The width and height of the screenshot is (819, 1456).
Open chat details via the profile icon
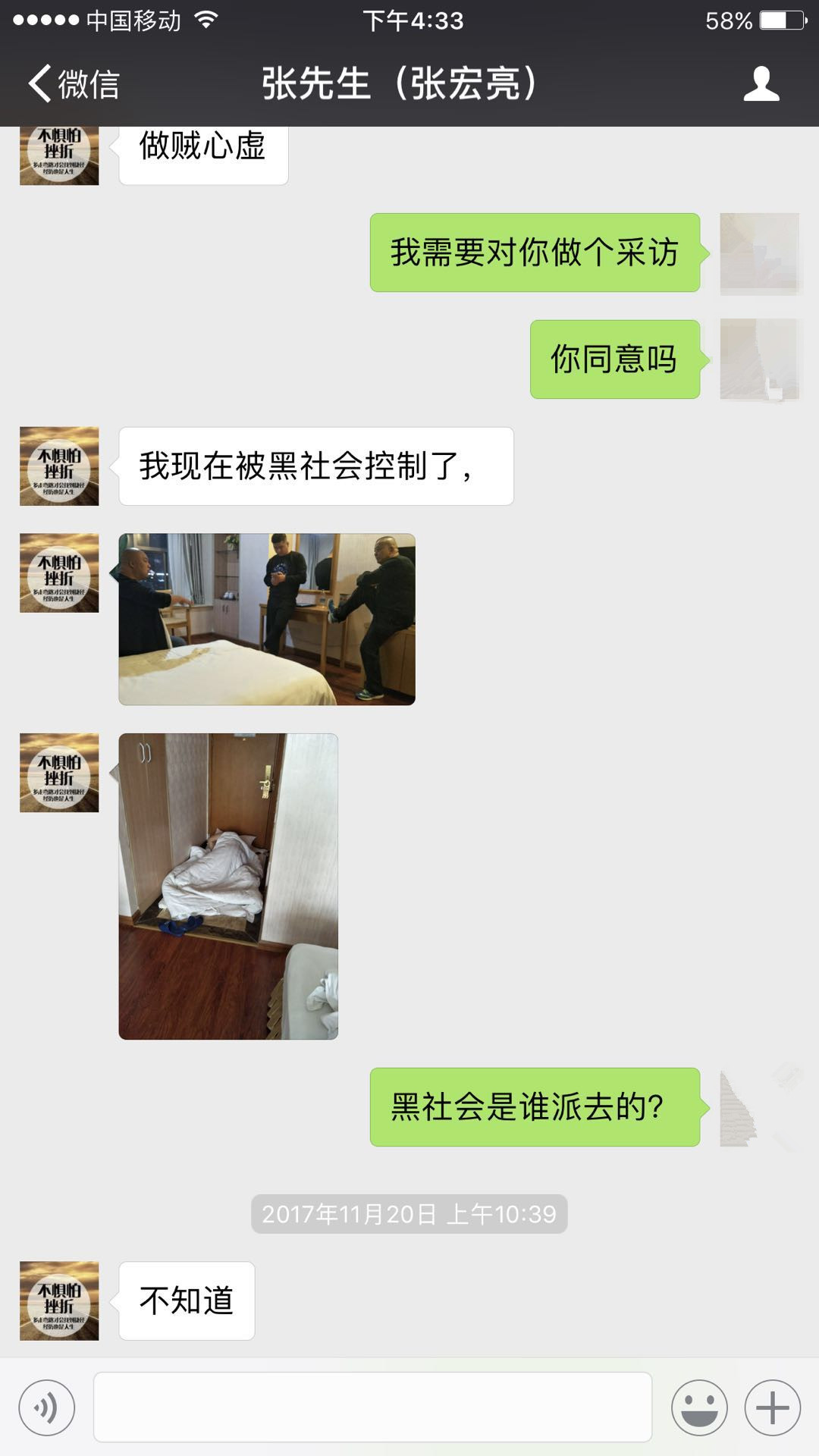(761, 83)
